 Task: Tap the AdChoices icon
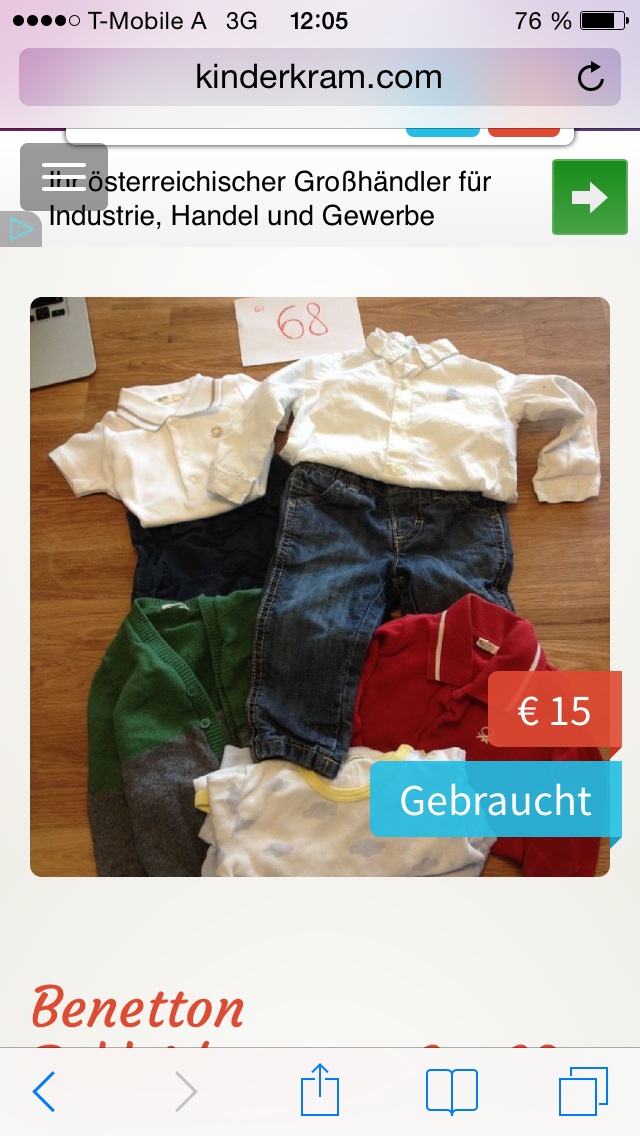pos(20,230)
